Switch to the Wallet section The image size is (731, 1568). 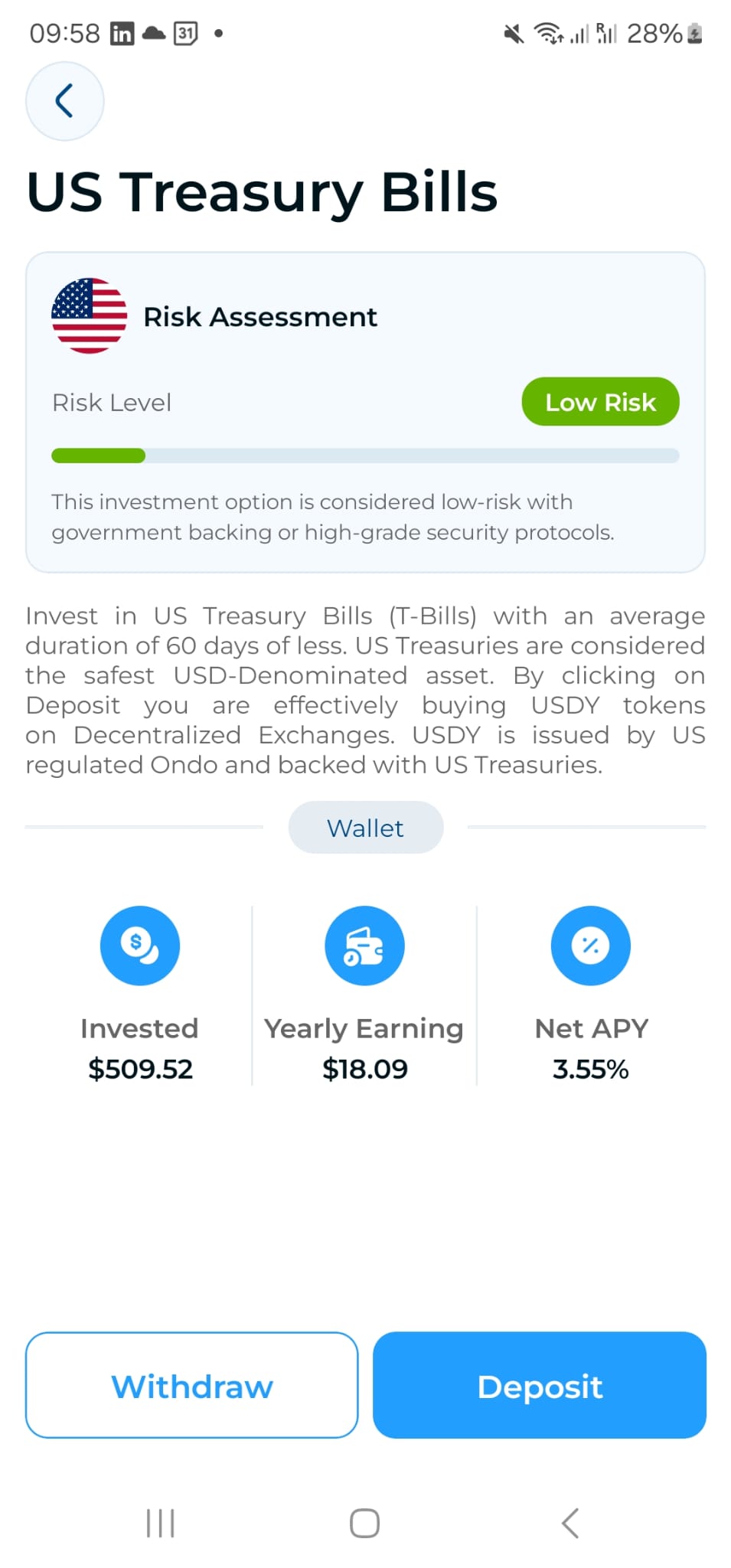(x=365, y=827)
